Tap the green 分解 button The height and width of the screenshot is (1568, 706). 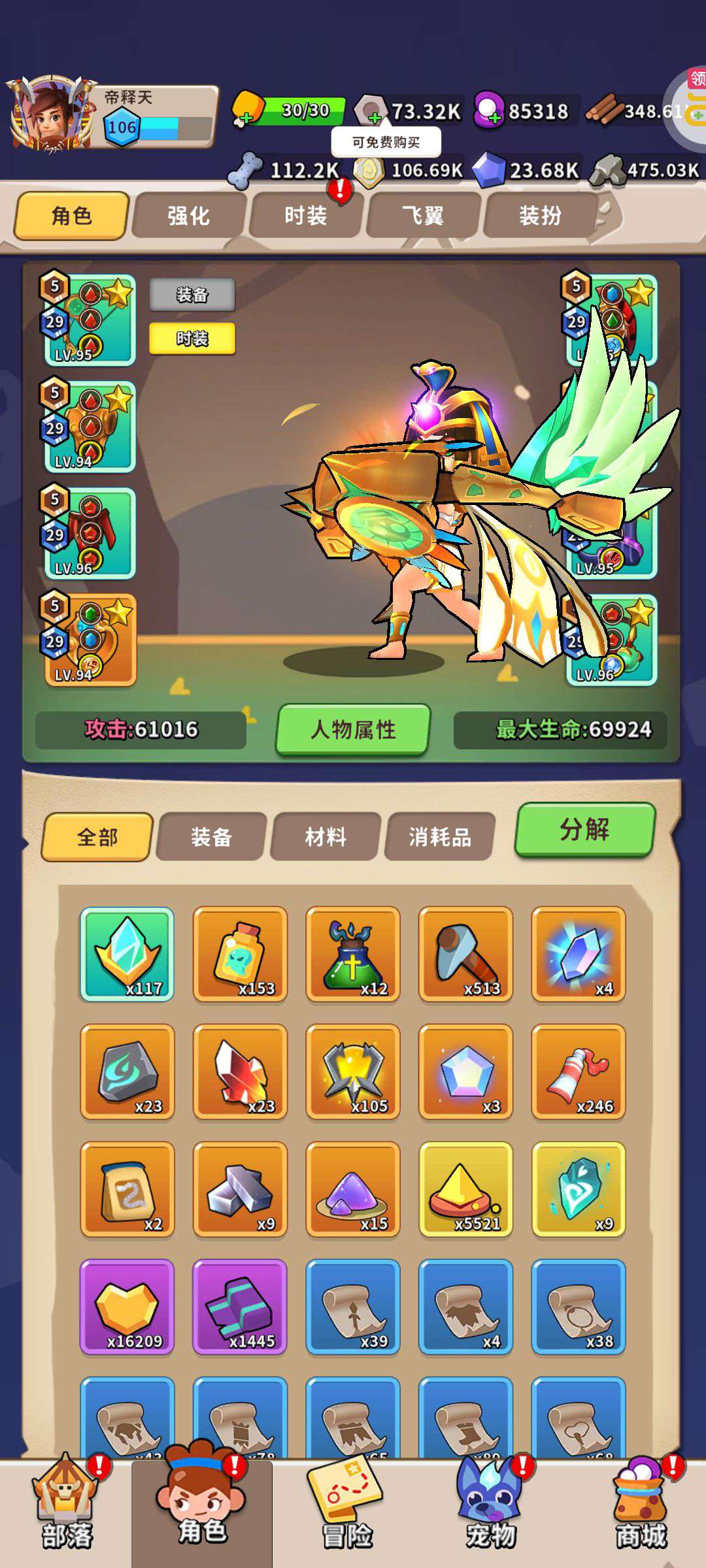(584, 829)
